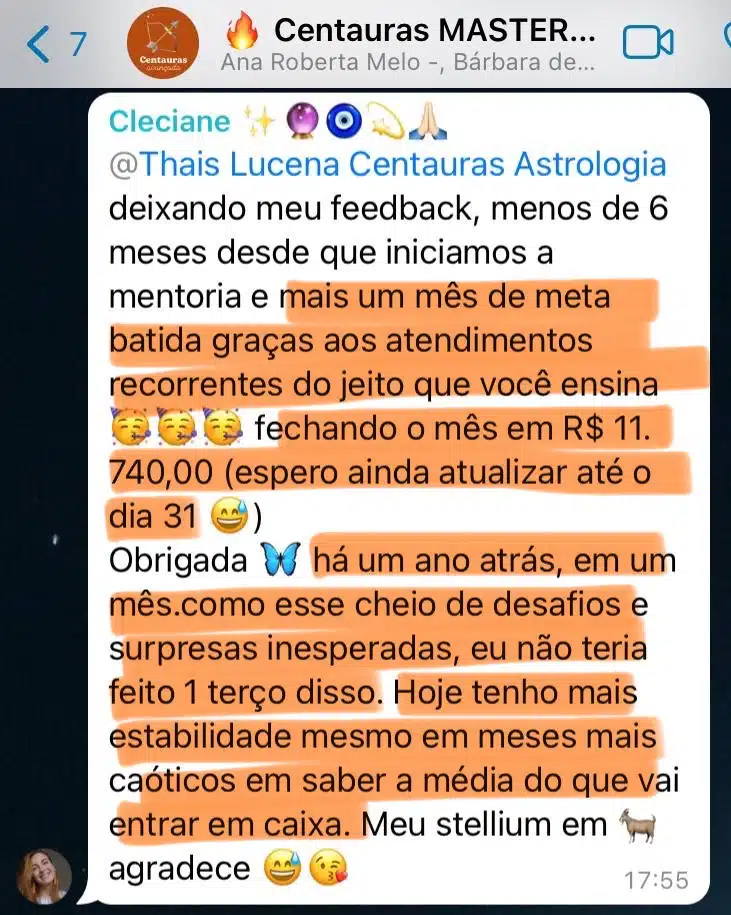
Task: Start a group video call
Action: tap(647, 43)
